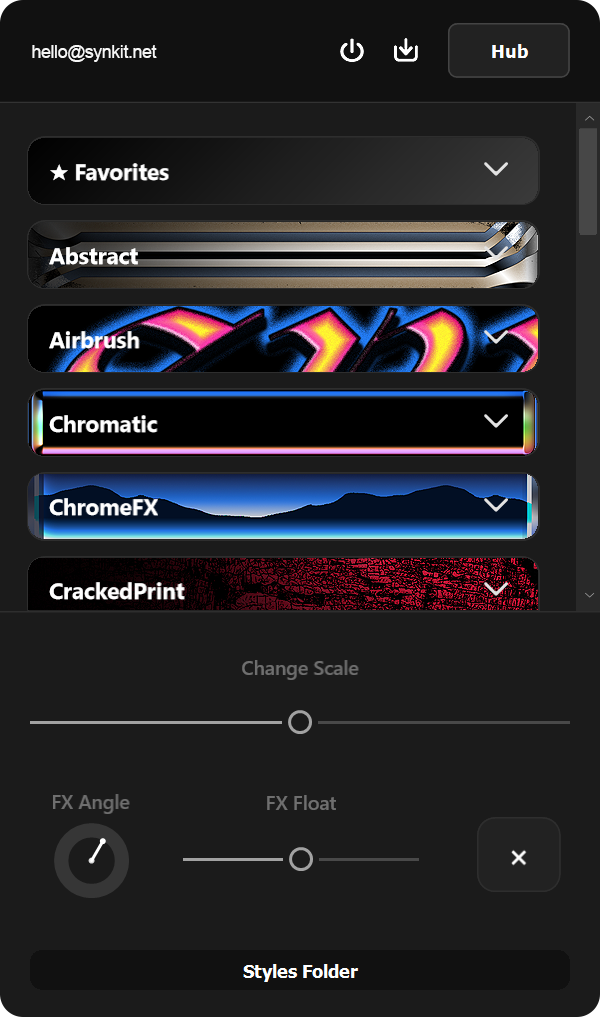This screenshot has height=1017, width=600.
Task: Tap the download icon in the header
Action: (x=406, y=51)
